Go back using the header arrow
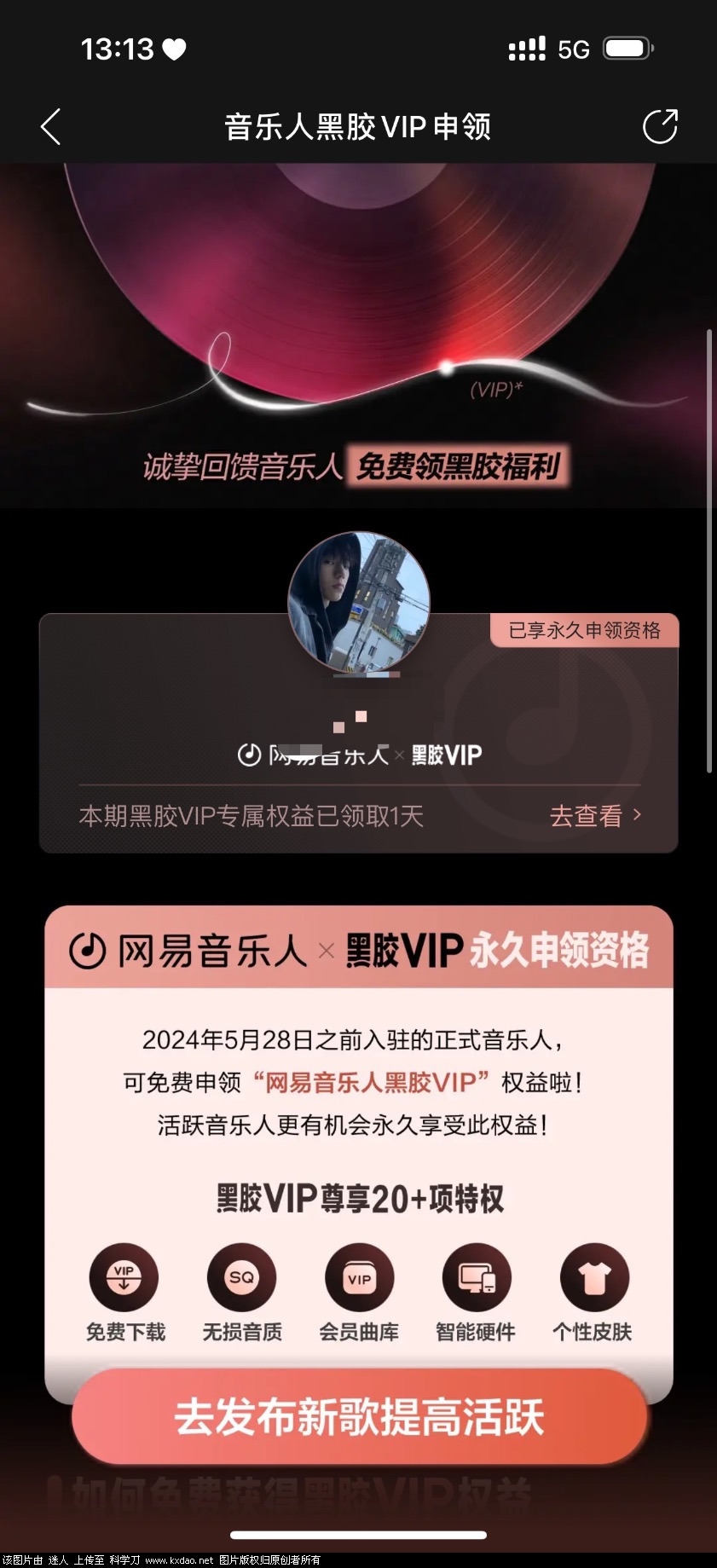 [x=51, y=127]
